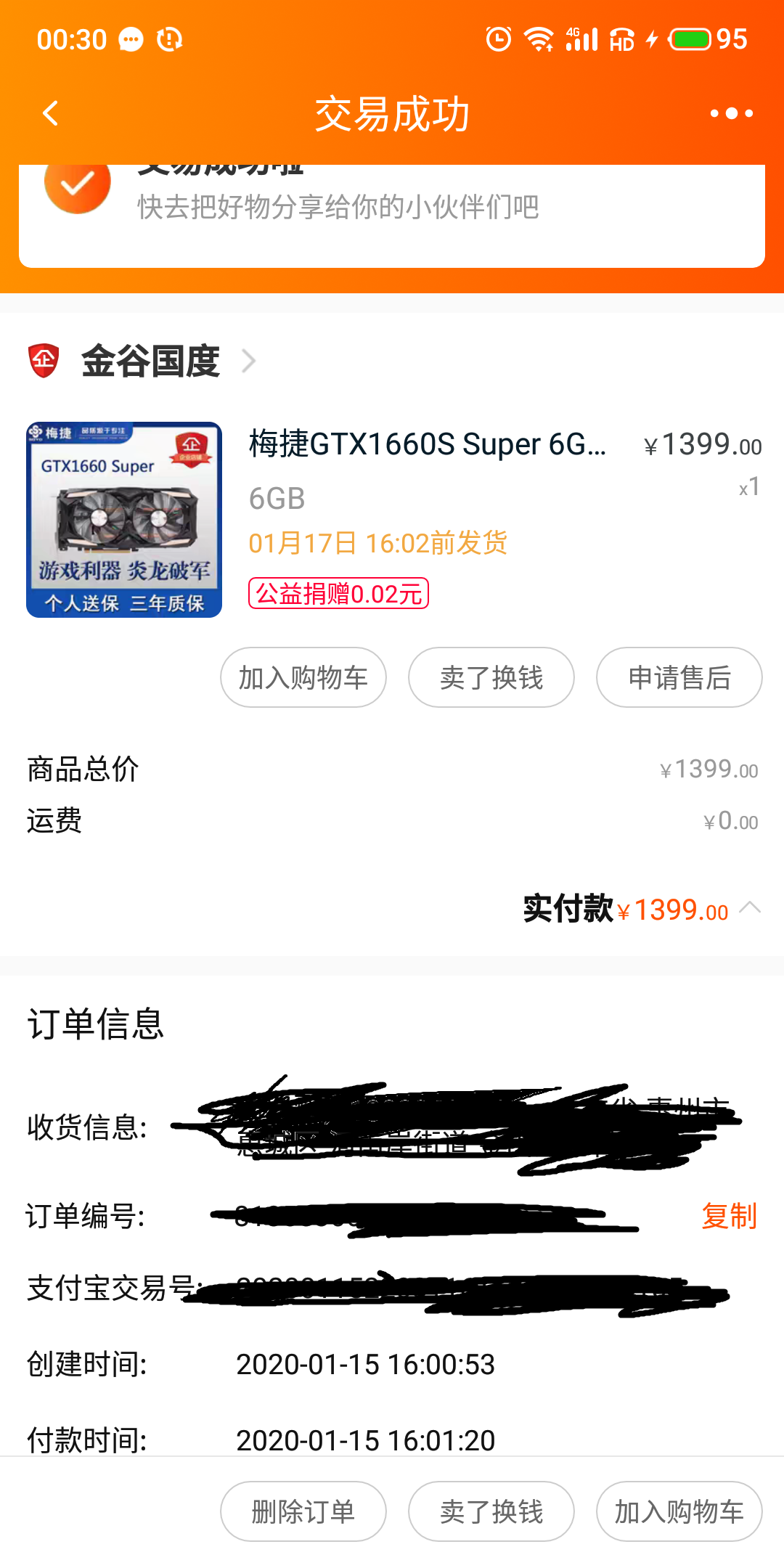Tap the 公益捐赠0.02元 donation tag
The width and height of the screenshot is (784, 1568).
(x=338, y=594)
